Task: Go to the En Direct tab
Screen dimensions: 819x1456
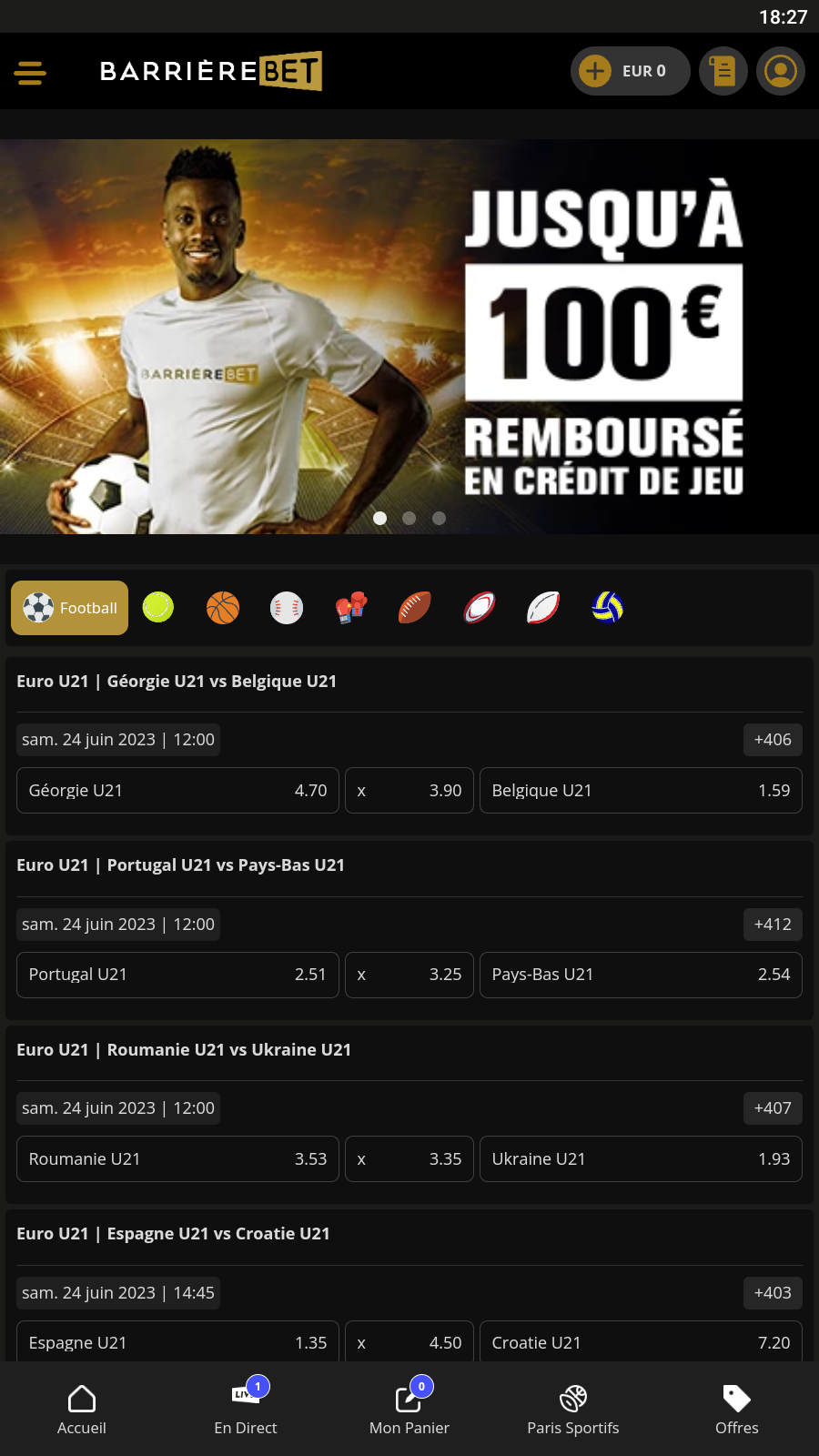Action: [246, 1409]
